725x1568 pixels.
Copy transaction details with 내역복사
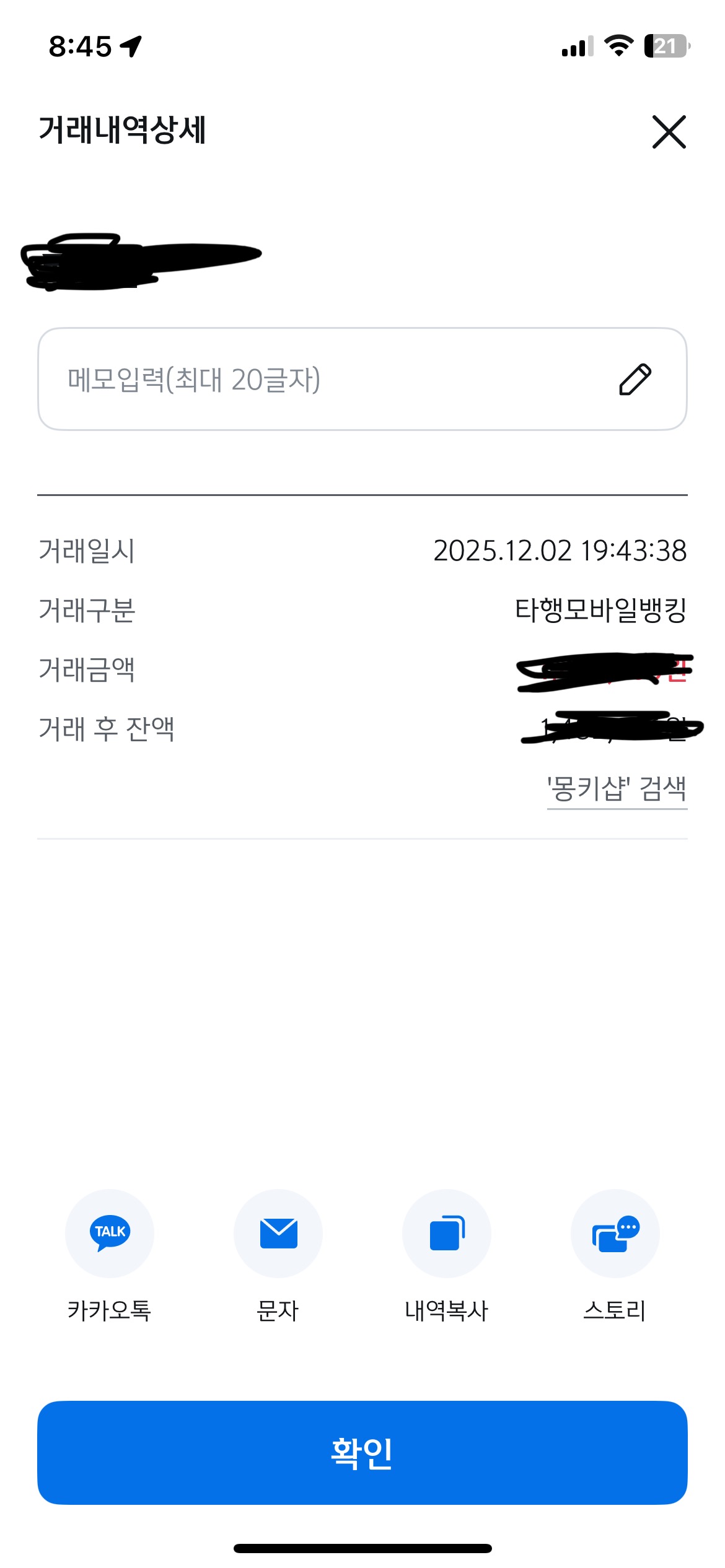447,1234
